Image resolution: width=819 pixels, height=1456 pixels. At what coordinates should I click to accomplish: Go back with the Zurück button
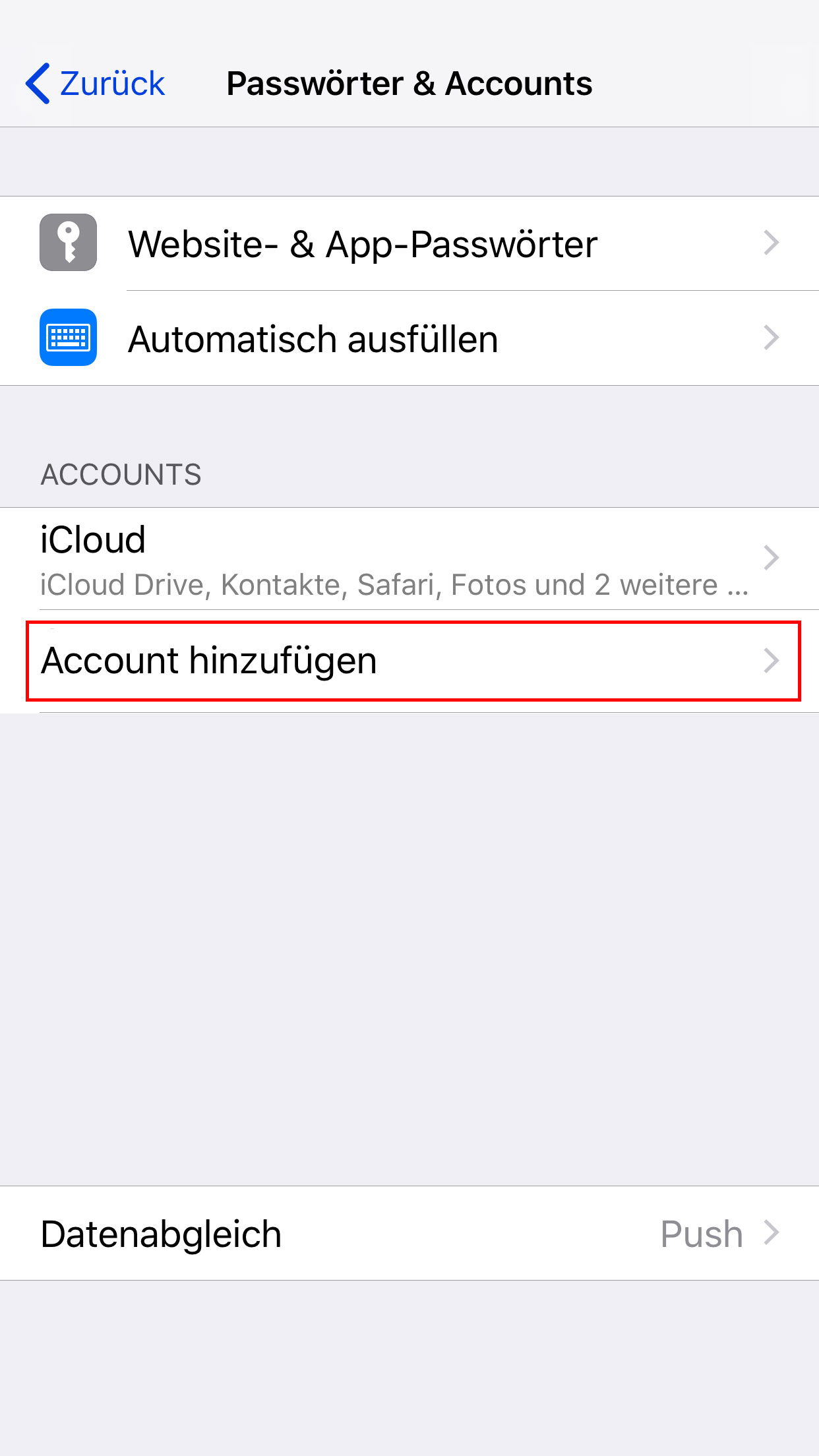pyautogui.click(x=95, y=84)
